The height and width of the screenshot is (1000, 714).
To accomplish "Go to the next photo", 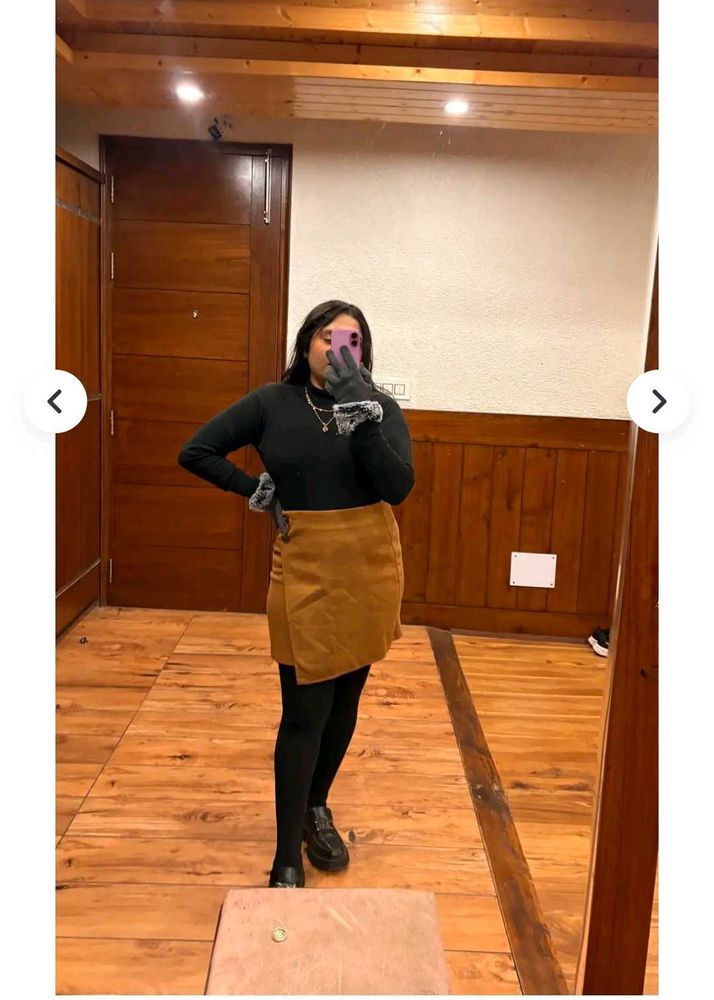I will [658, 402].
